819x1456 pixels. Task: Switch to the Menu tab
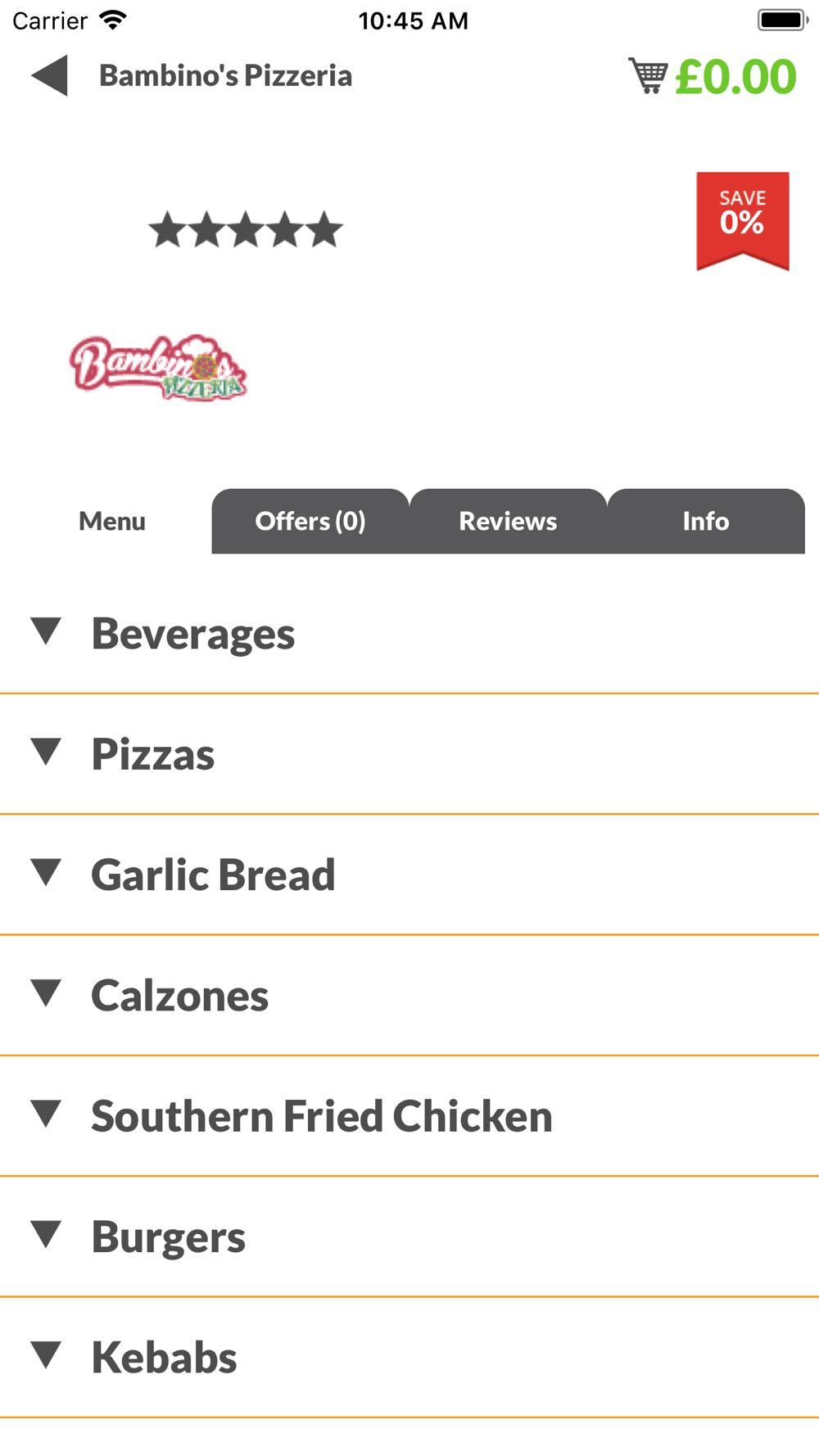(x=112, y=521)
